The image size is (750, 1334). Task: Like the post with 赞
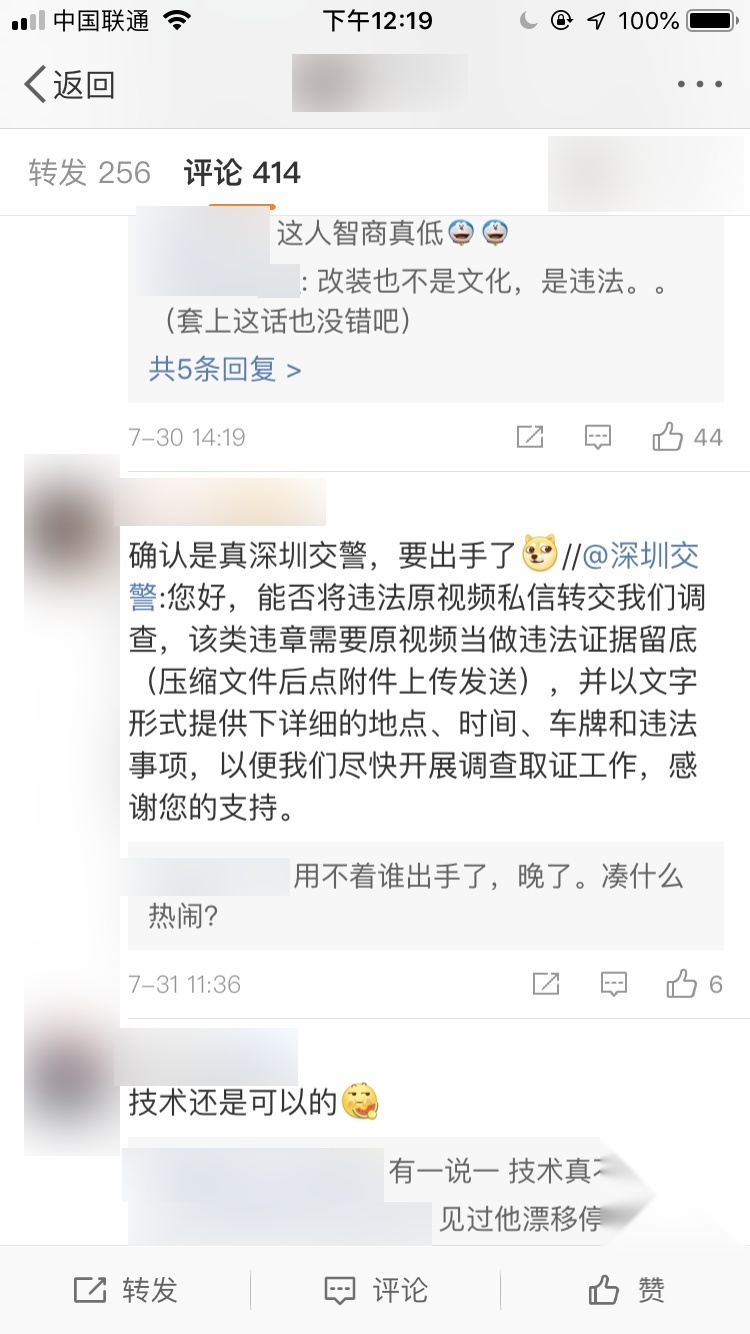click(626, 1290)
